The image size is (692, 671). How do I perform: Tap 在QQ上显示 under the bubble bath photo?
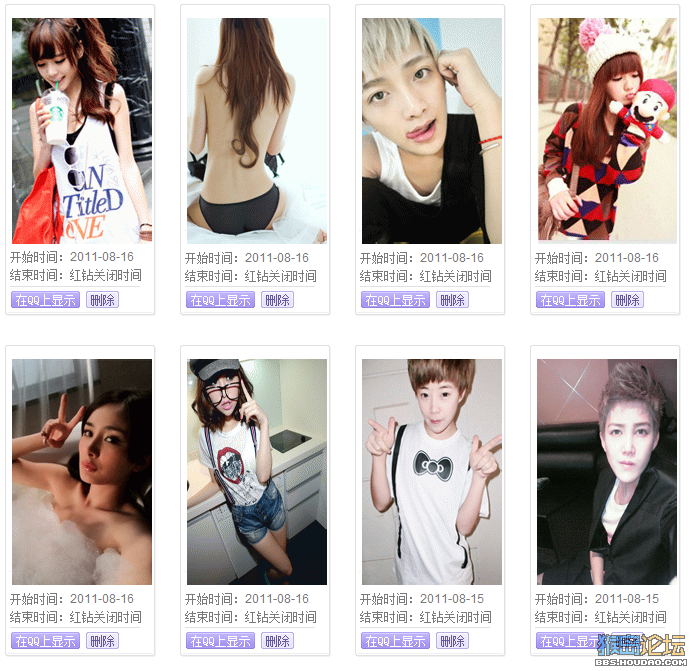coord(45,641)
